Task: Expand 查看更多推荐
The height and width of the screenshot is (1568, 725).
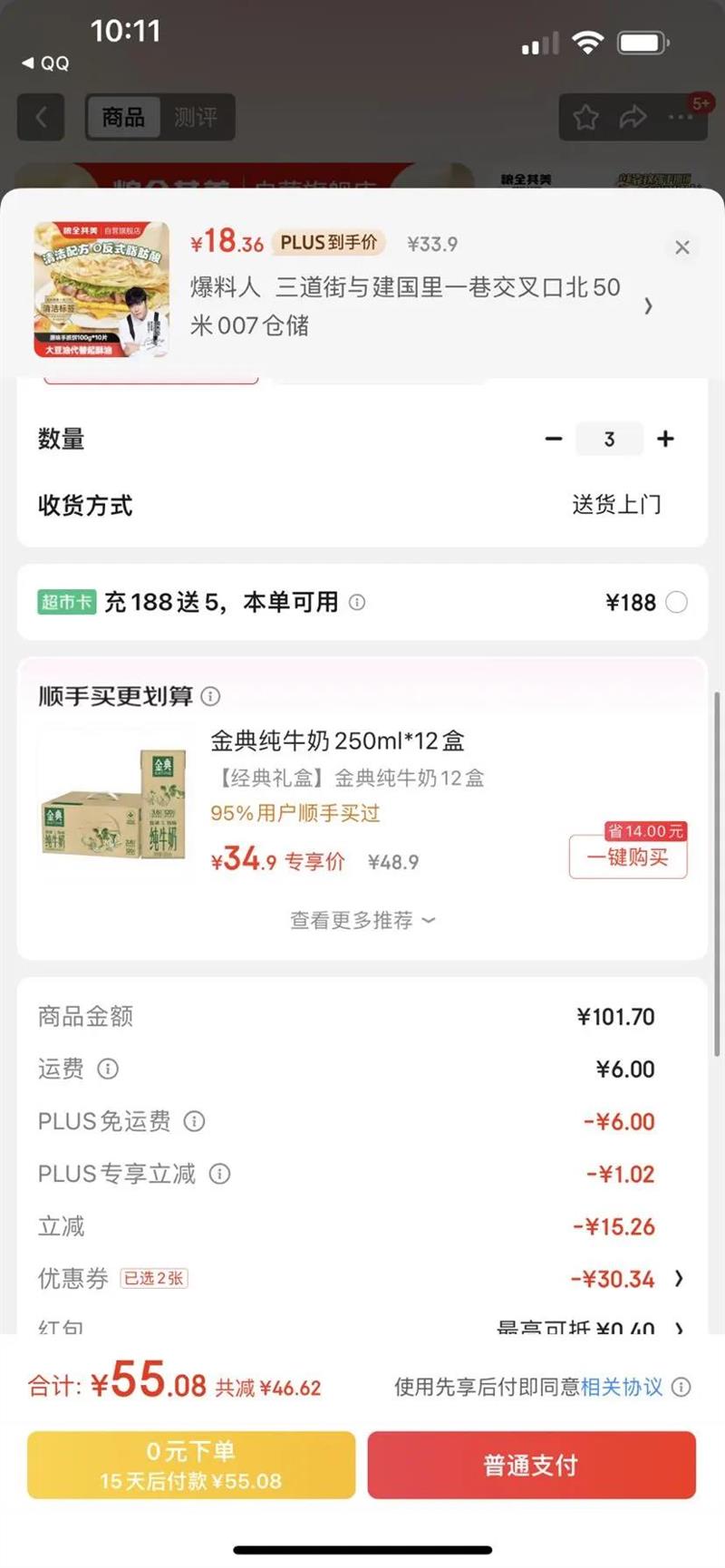Action: click(x=362, y=921)
